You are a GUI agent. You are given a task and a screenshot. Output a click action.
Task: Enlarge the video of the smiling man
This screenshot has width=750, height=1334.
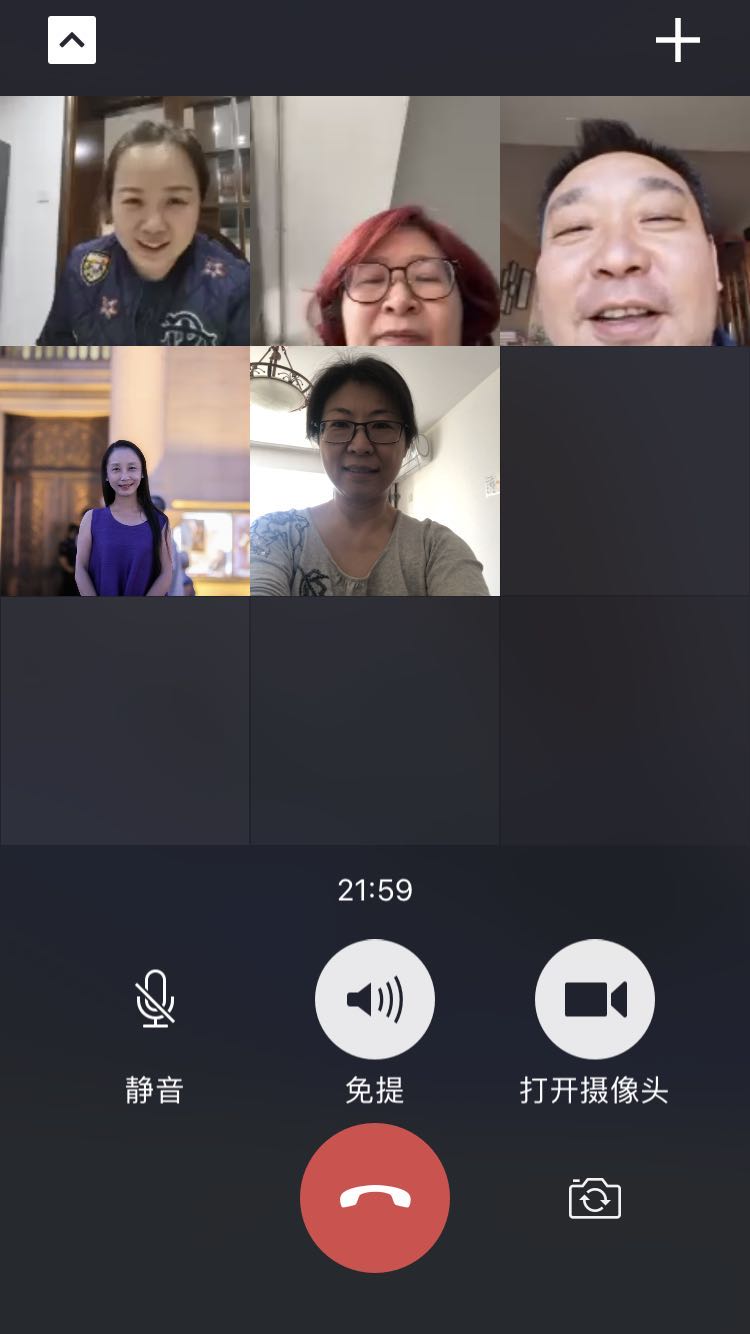[x=625, y=221]
